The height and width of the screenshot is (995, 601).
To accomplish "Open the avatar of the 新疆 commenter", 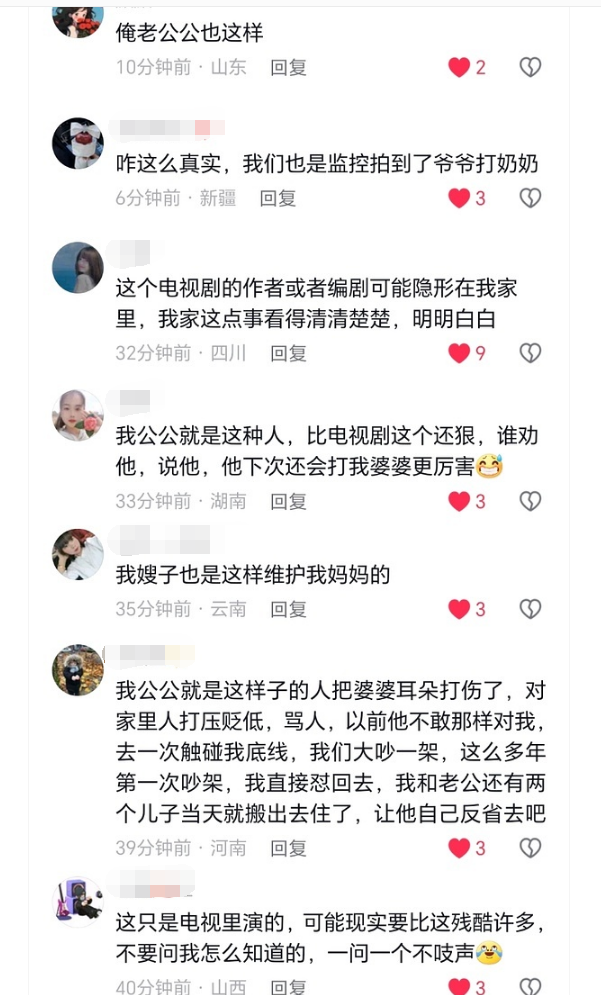I will pos(78,143).
